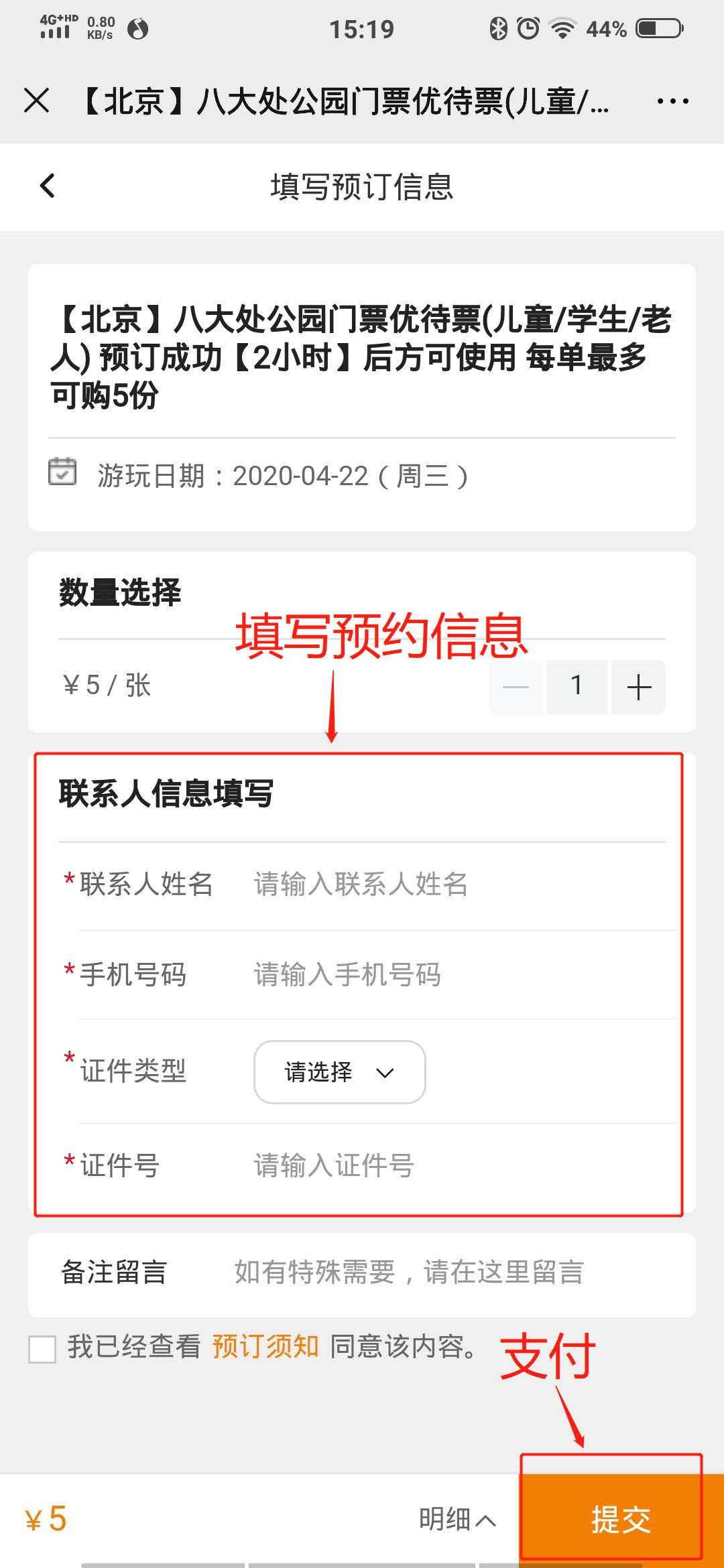Open the 预订须知 link
This screenshot has height=1568, width=724.
click(x=265, y=1346)
